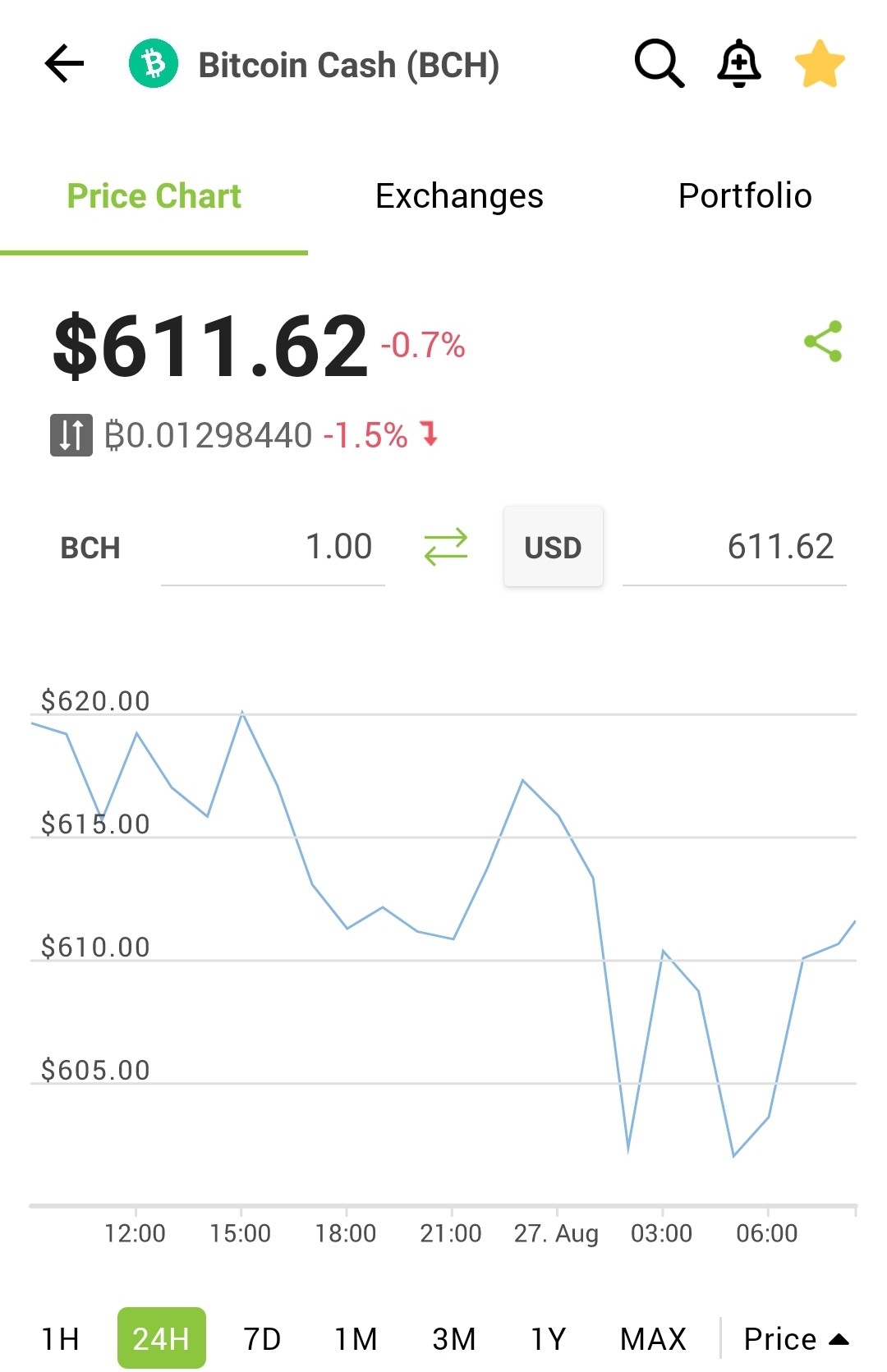
Task: Switch to the Portfolio tab
Action: pos(745,196)
